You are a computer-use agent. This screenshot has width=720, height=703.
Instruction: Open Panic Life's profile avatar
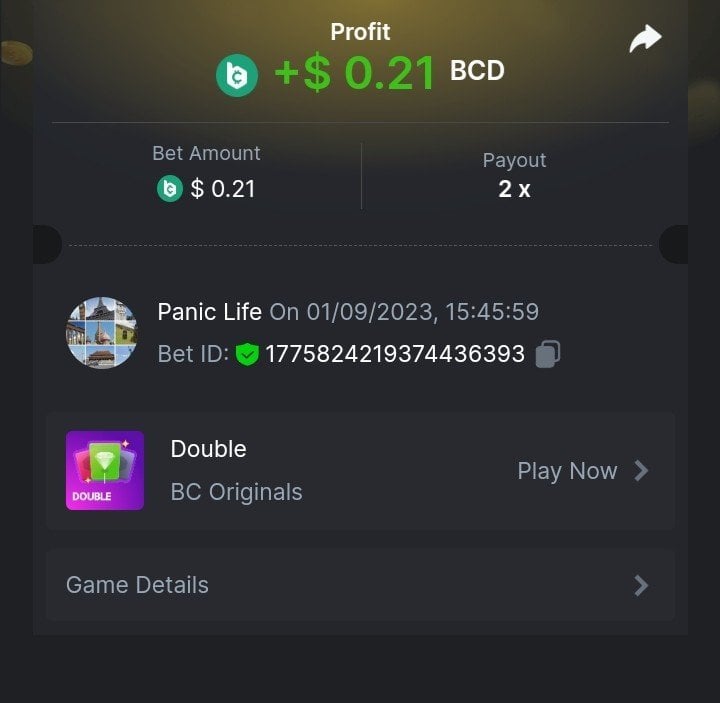click(101, 332)
